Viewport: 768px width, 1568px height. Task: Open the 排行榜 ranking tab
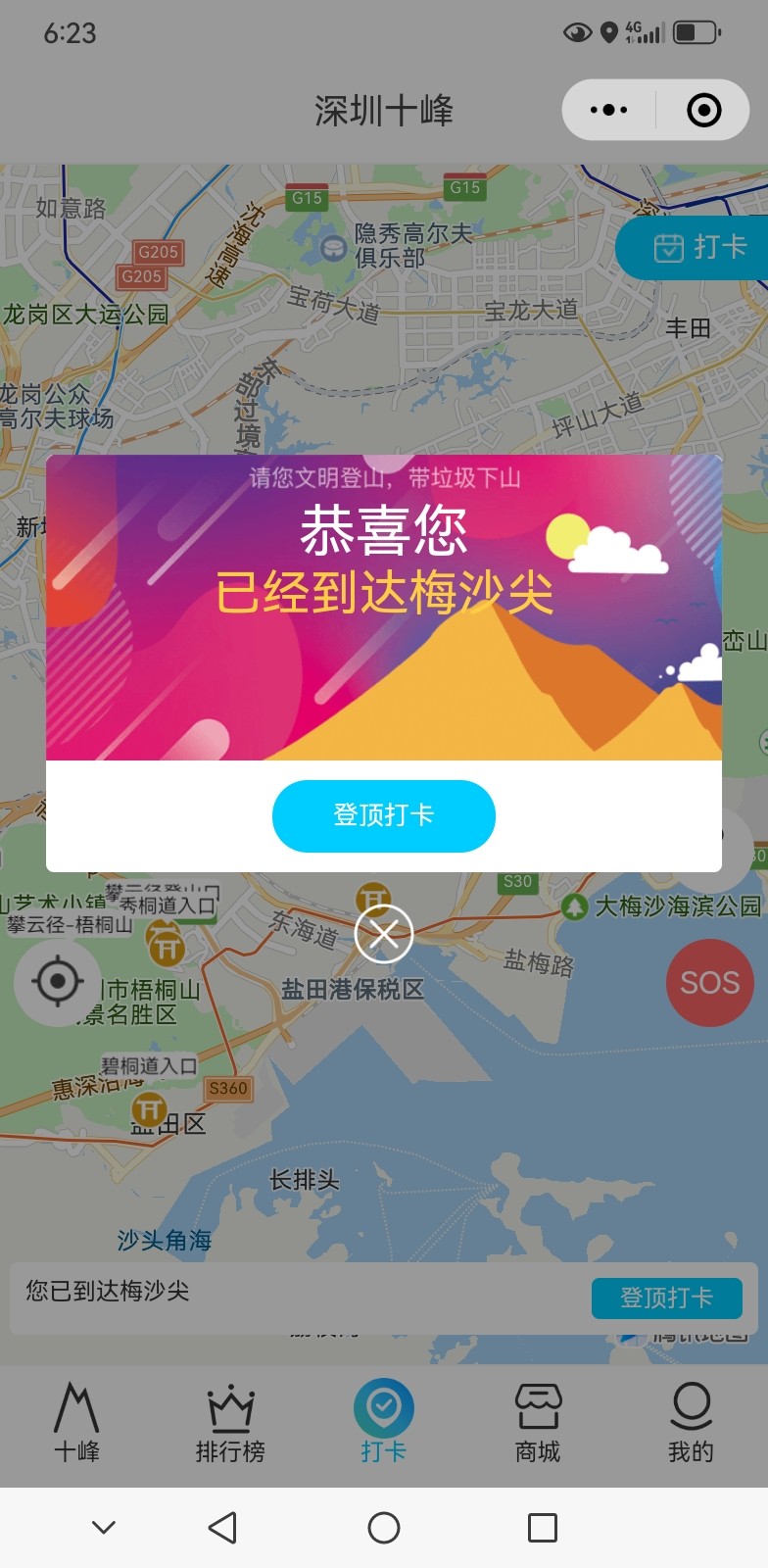tap(230, 1423)
